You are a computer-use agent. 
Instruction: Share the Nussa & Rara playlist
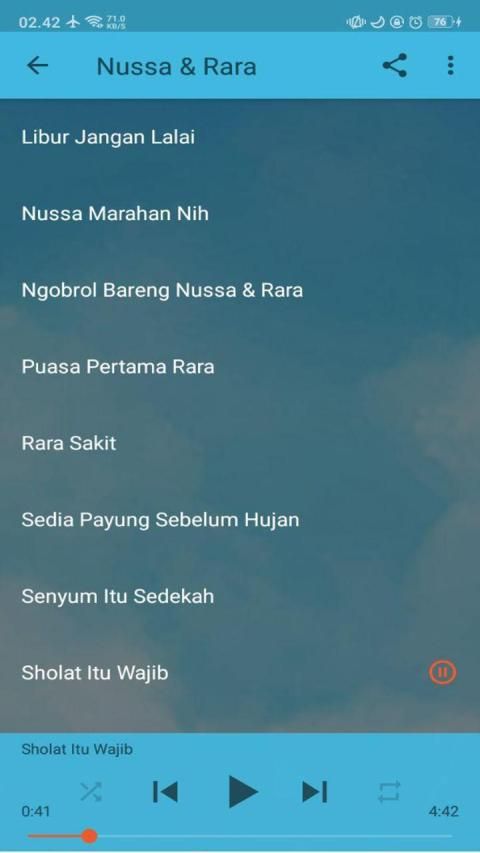[x=395, y=65]
